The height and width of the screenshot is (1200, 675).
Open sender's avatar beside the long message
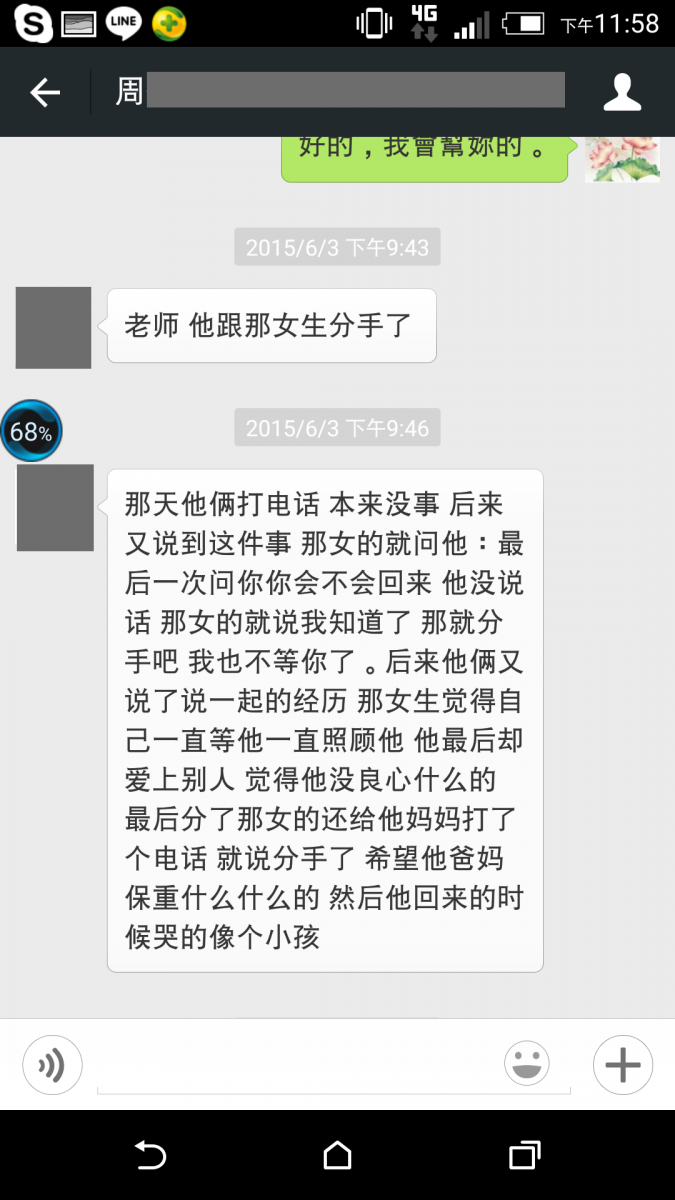pos(55,507)
